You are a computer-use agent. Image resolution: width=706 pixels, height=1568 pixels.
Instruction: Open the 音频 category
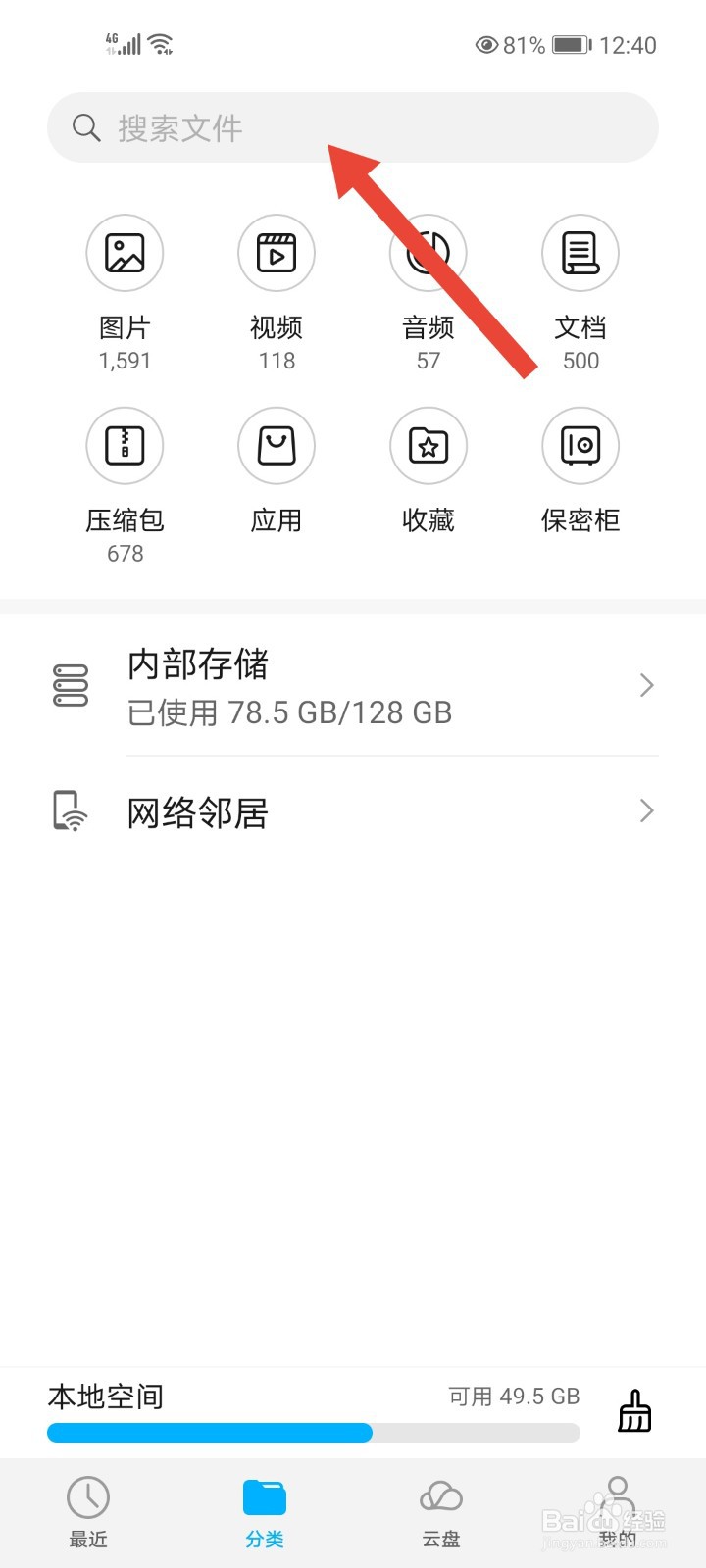(x=429, y=292)
